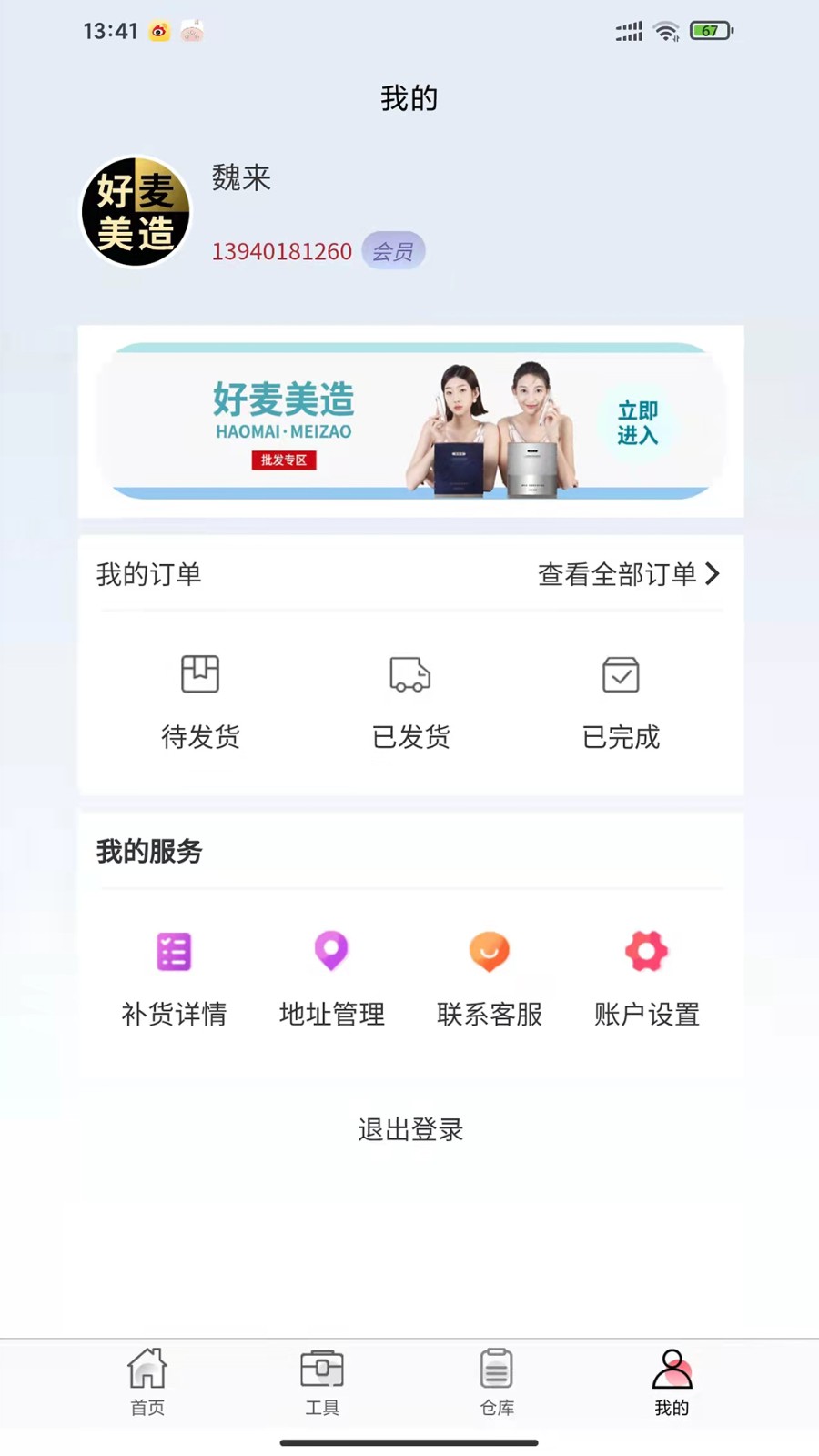Image resolution: width=819 pixels, height=1456 pixels.
Task: Tap the 立即进入 banner entry button
Action: (637, 421)
